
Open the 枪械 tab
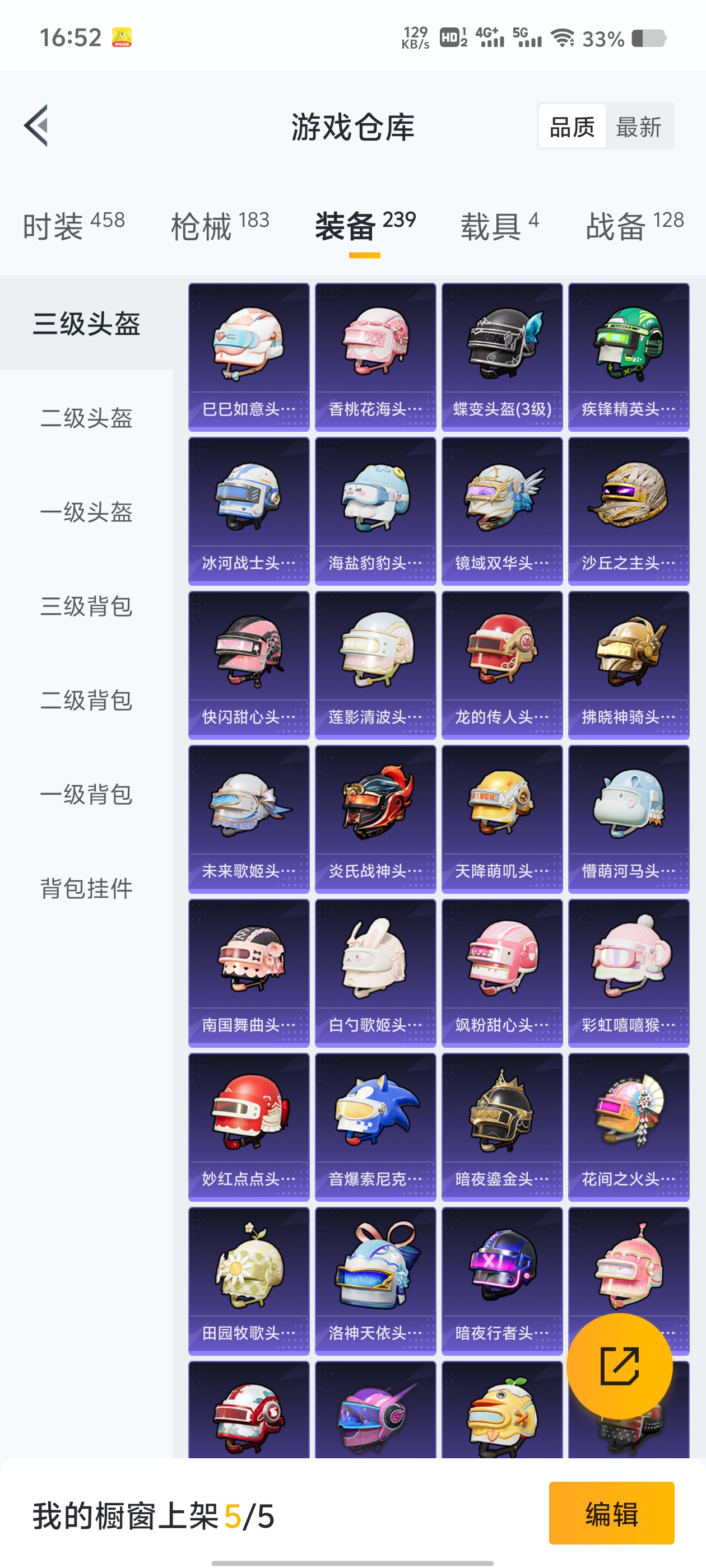[220, 226]
